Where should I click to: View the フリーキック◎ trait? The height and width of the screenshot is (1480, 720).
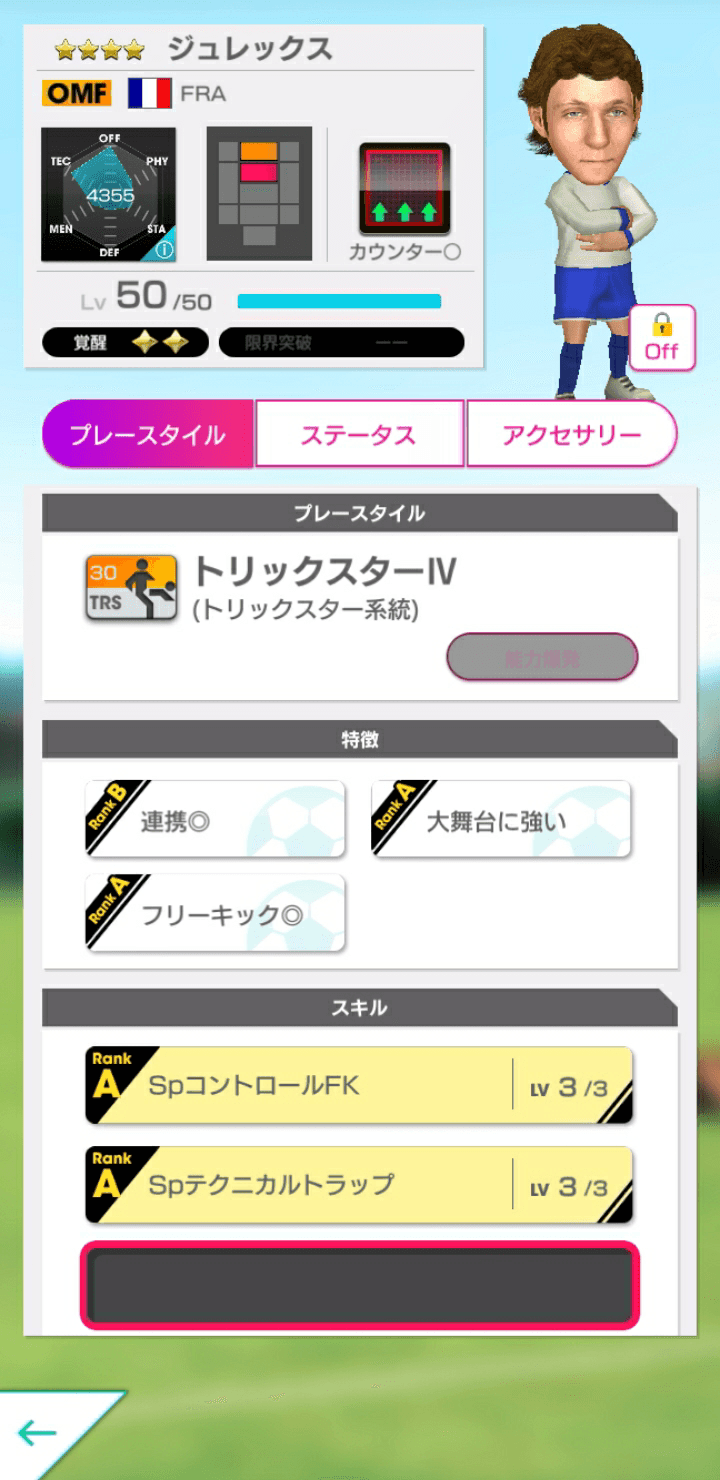pyautogui.click(x=215, y=913)
